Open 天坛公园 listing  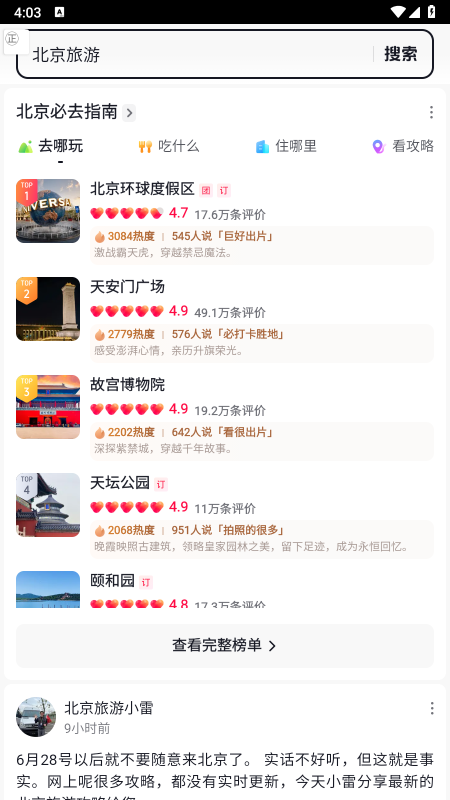[224, 515]
